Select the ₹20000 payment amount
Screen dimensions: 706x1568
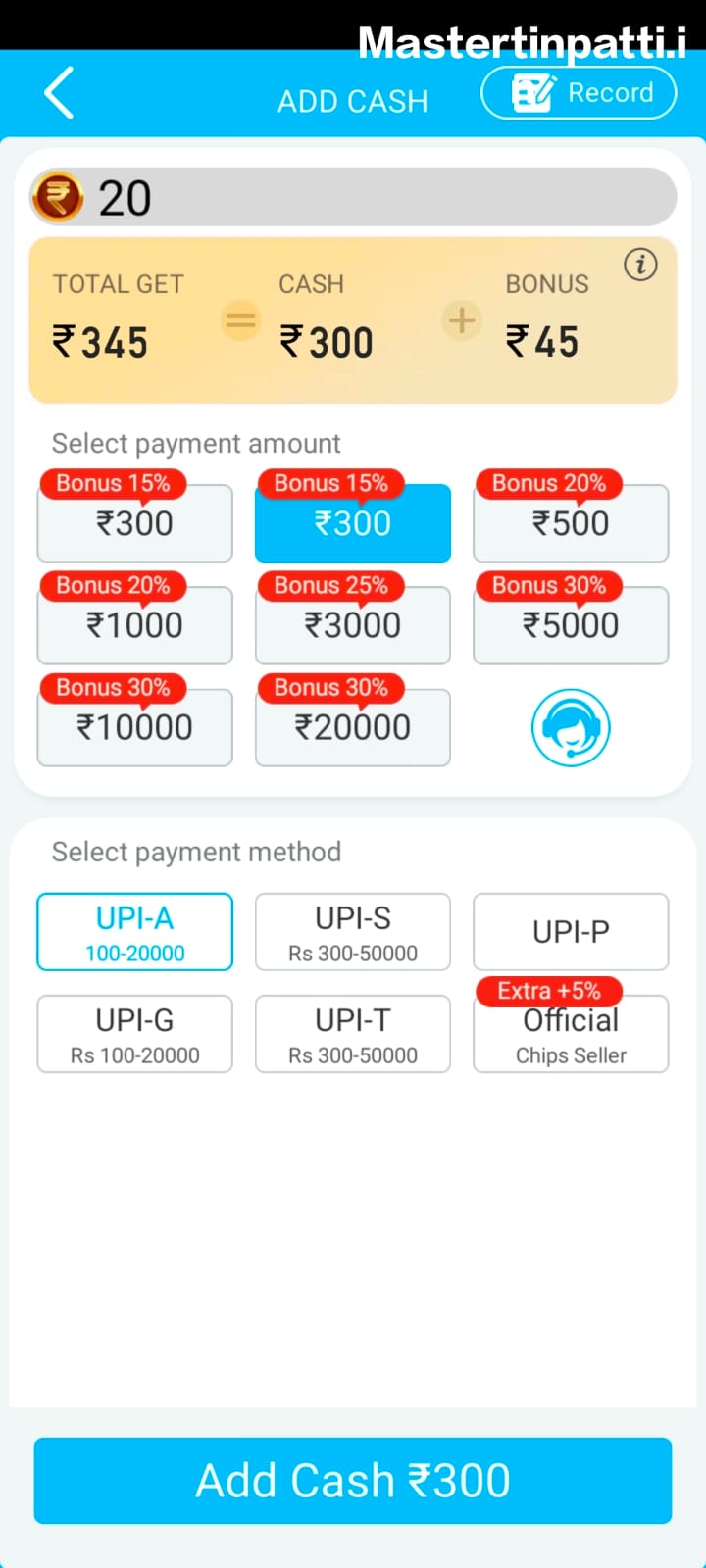click(353, 727)
